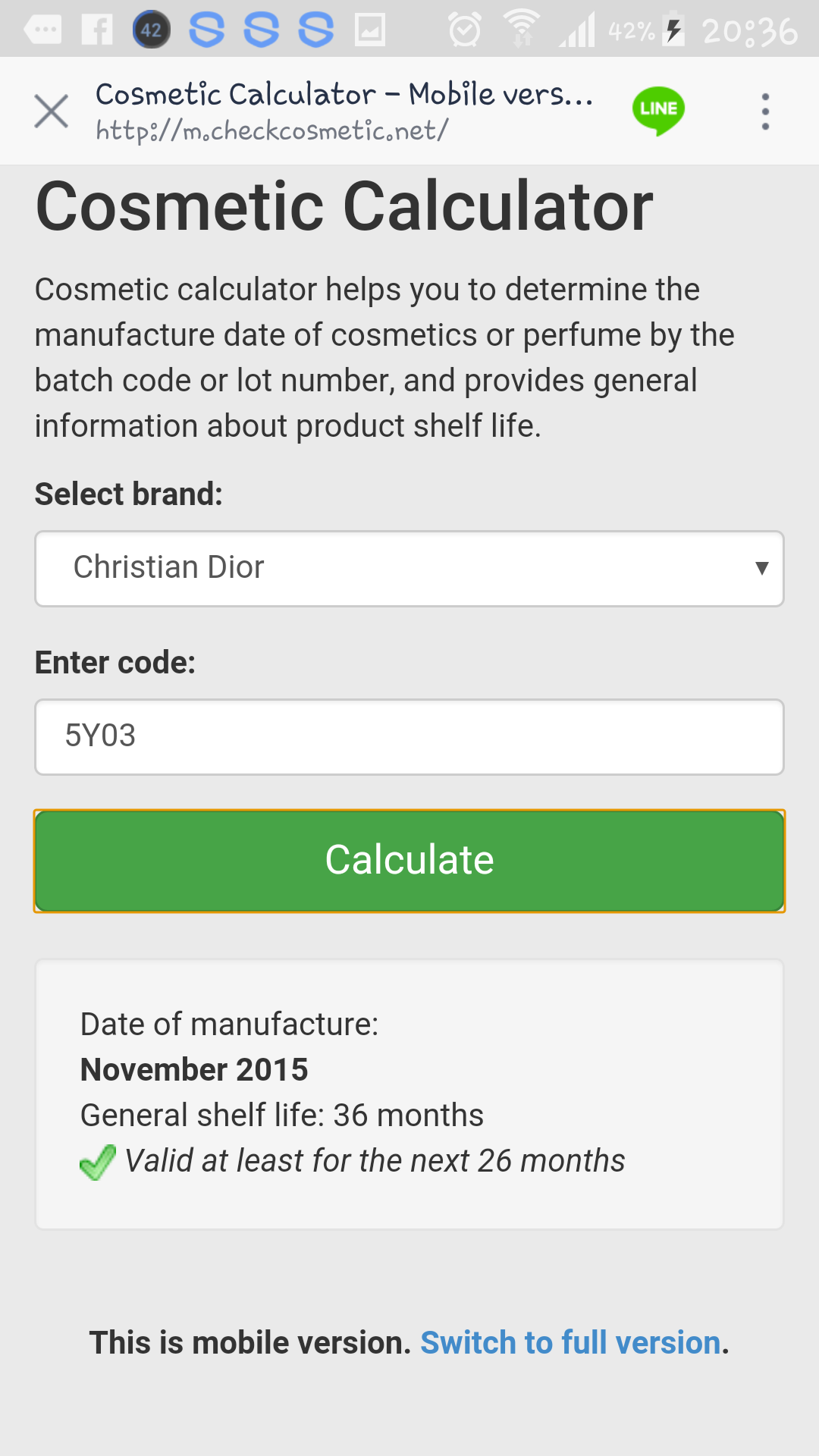This screenshot has height=1456, width=819.
Task: Open the browser overflow menu
Action: click(765, 111)
